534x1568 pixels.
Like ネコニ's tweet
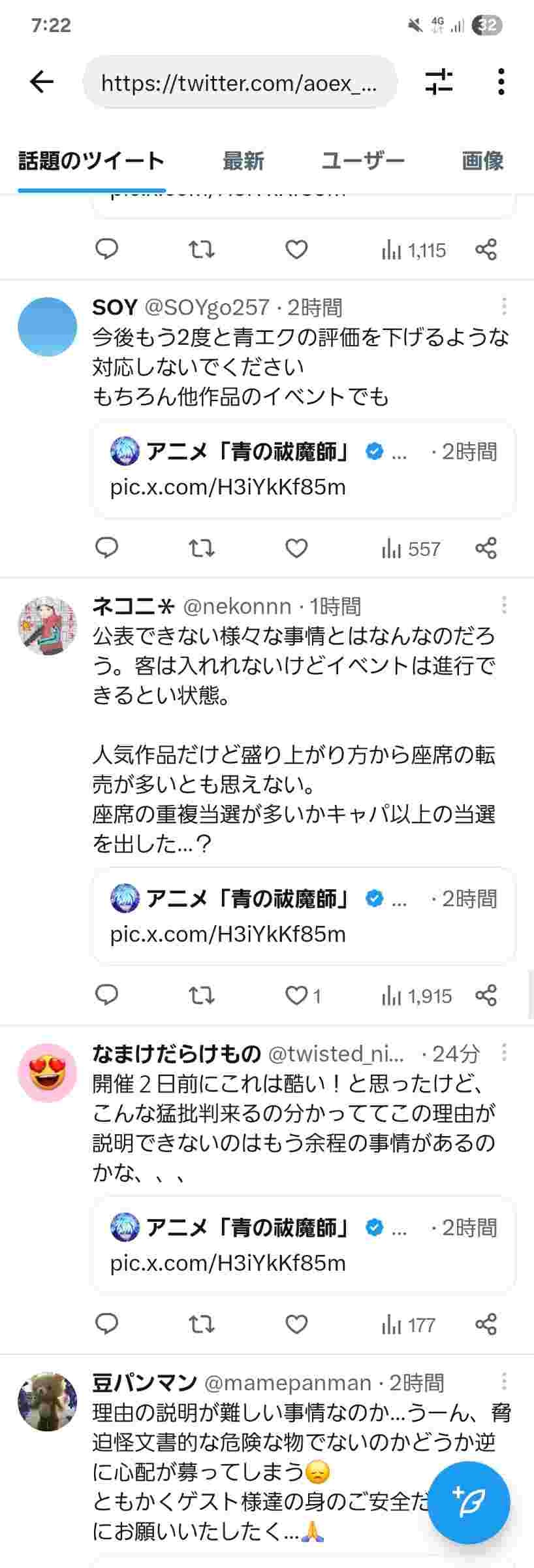click(x=296, y=995)
